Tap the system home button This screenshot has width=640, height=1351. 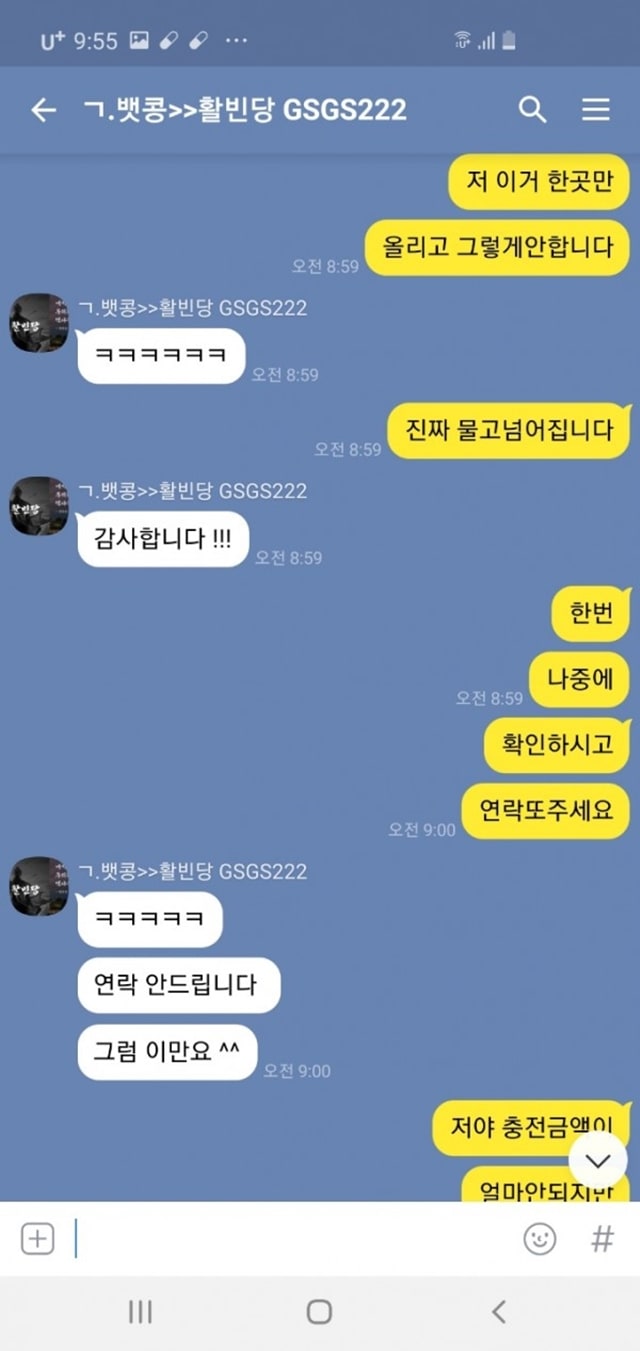pos(319,1311)
